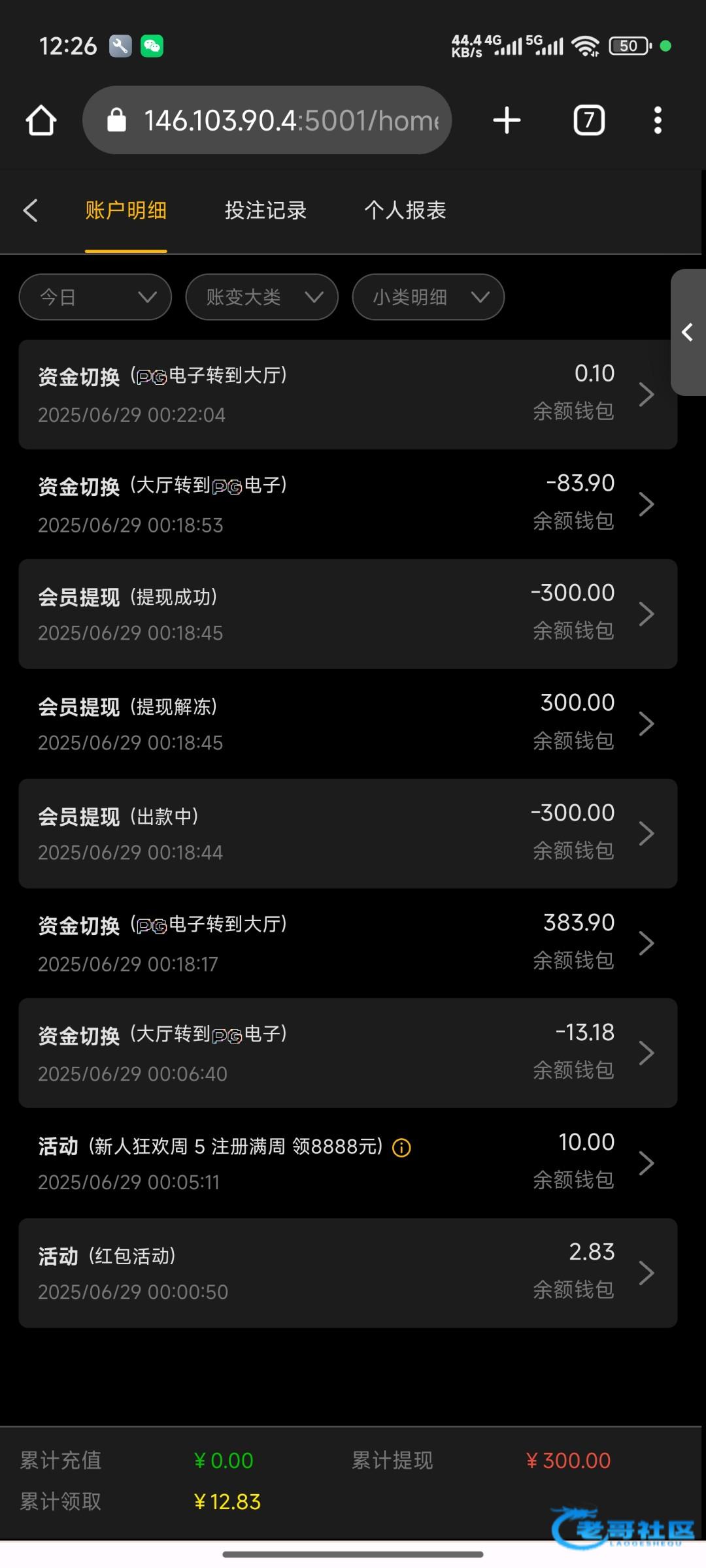View the 出款中 withdrawal entry
The height and width of the screenshot is (1568, 706).
coord(348,834)
